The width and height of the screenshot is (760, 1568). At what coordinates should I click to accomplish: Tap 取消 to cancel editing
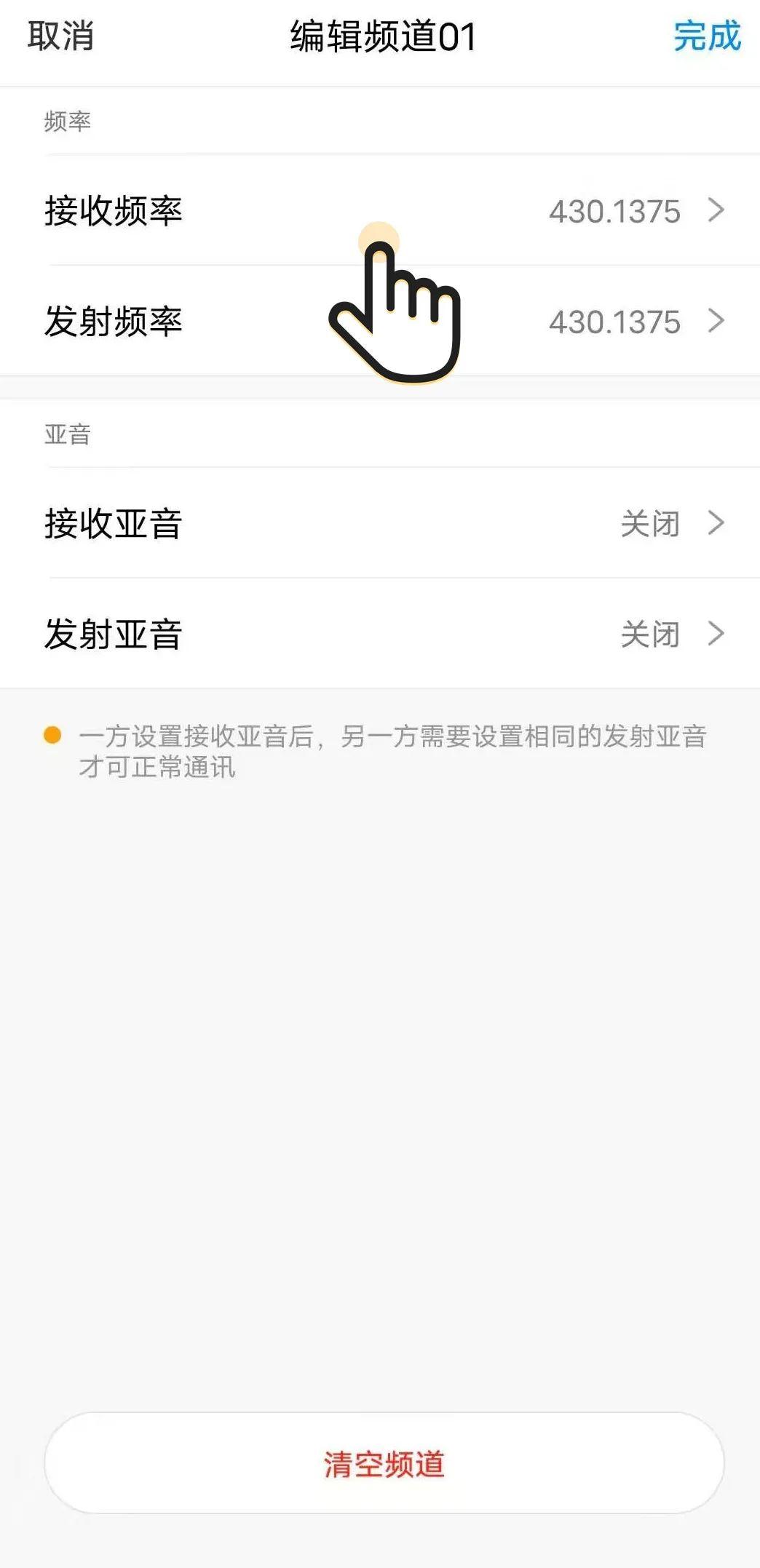pos(60,36)
